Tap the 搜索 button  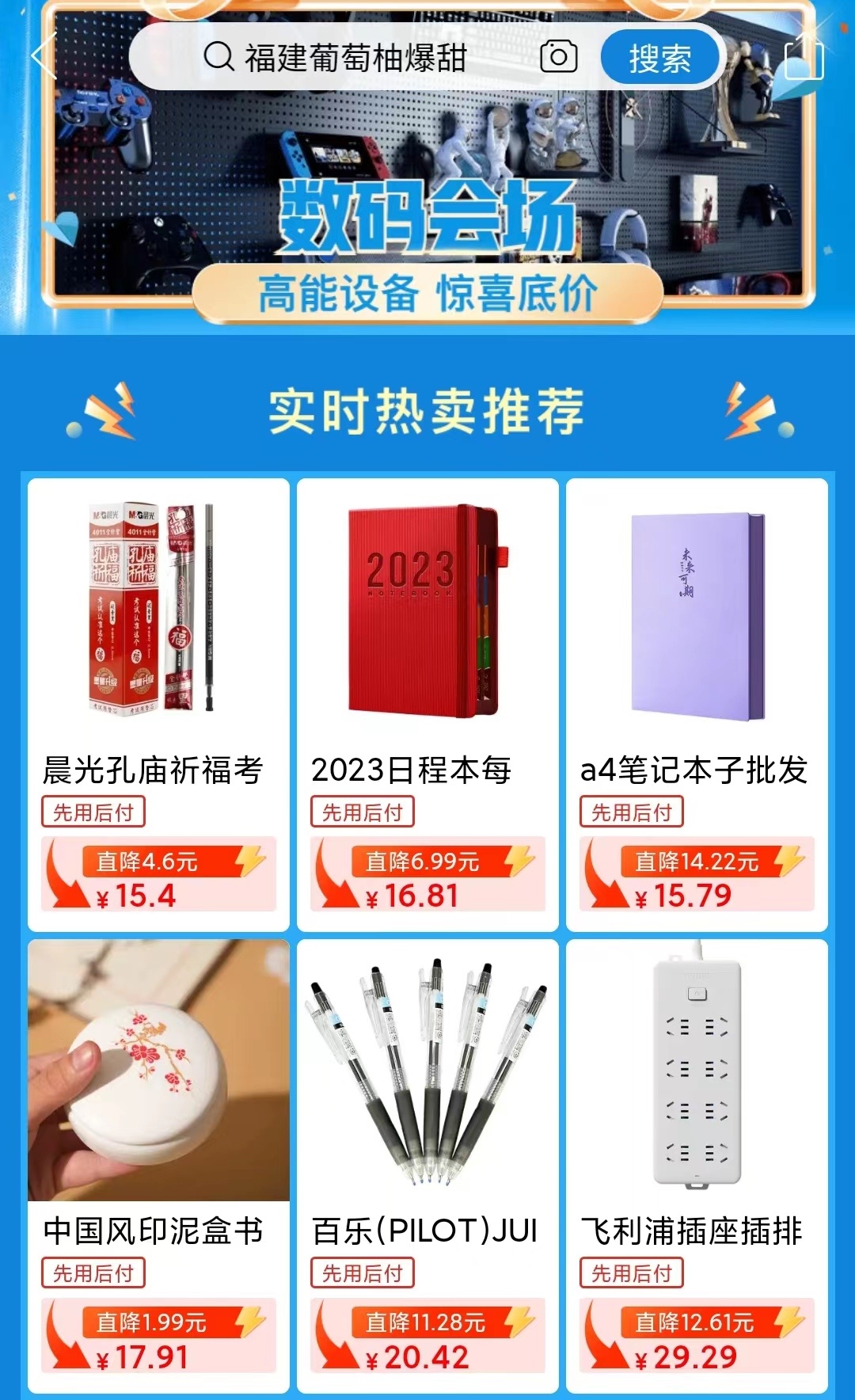click(x=659, y=58)
